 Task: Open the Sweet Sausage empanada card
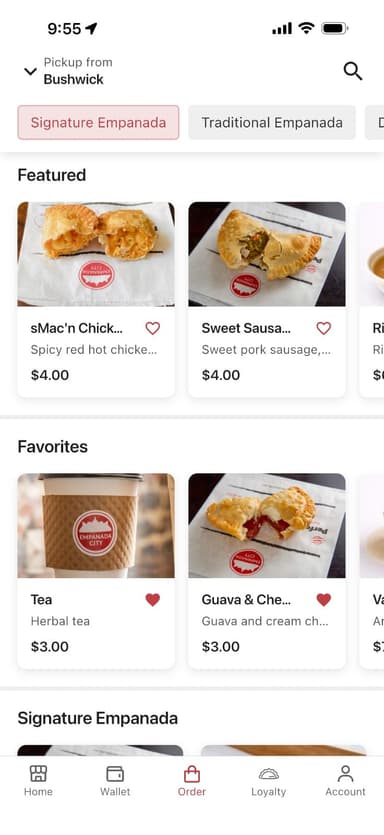[x=267, y=299]
